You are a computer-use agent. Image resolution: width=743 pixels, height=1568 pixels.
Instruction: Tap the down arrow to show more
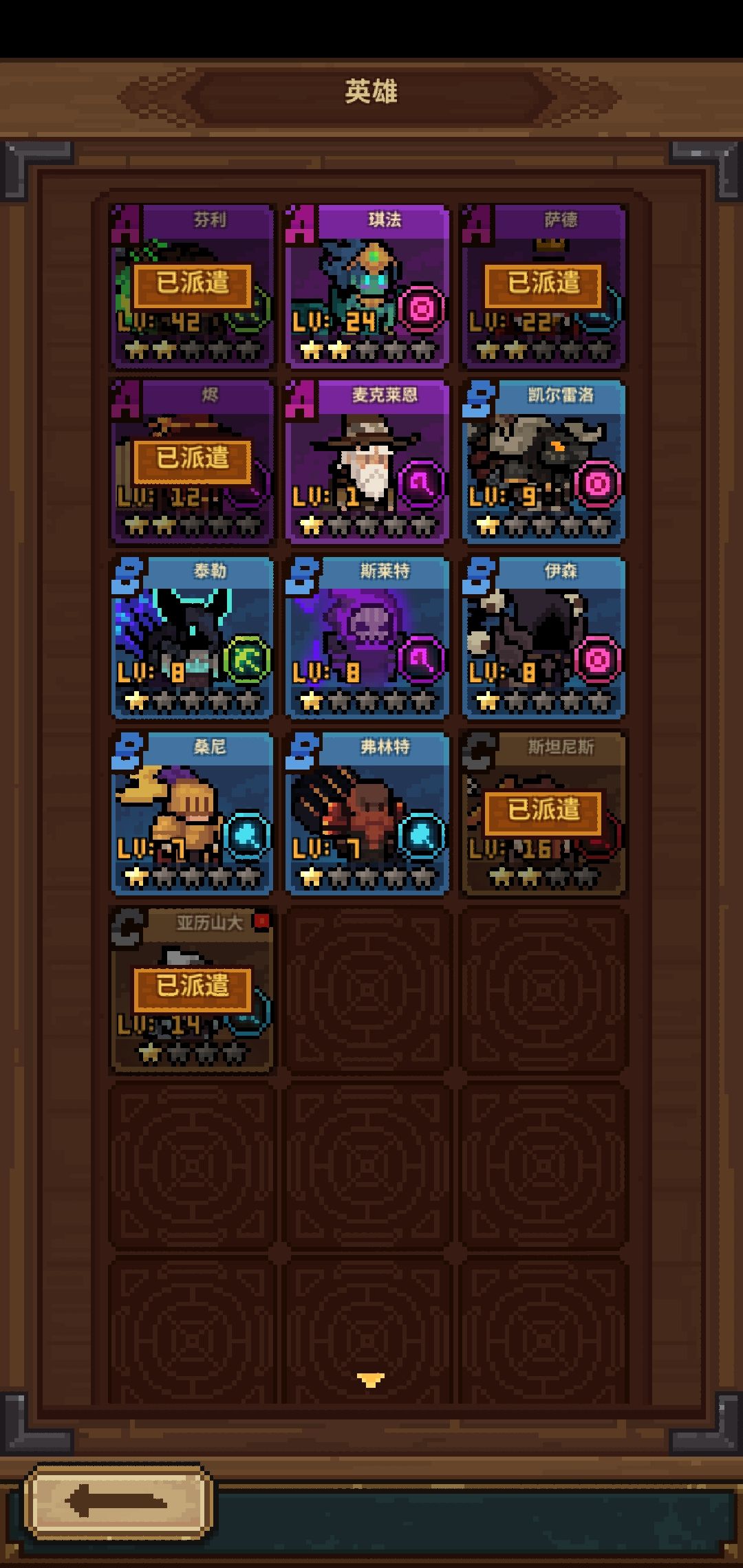pyautogui.click(x=371, y=1379)
